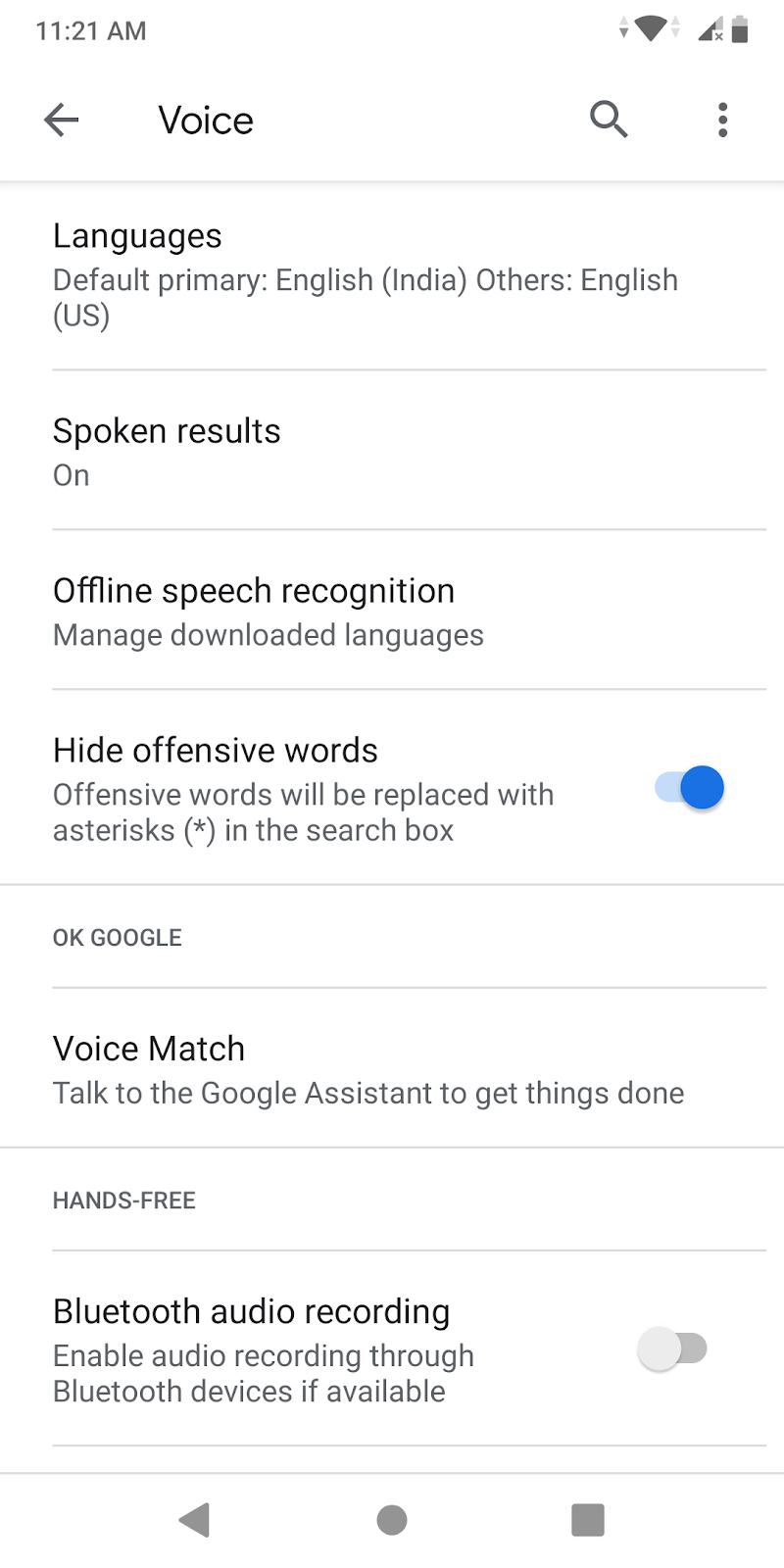The height and width of the screenshot is (1568, 784).
Task: Enable Bluetooth audio recording
Action: [x=673, y=1349]
